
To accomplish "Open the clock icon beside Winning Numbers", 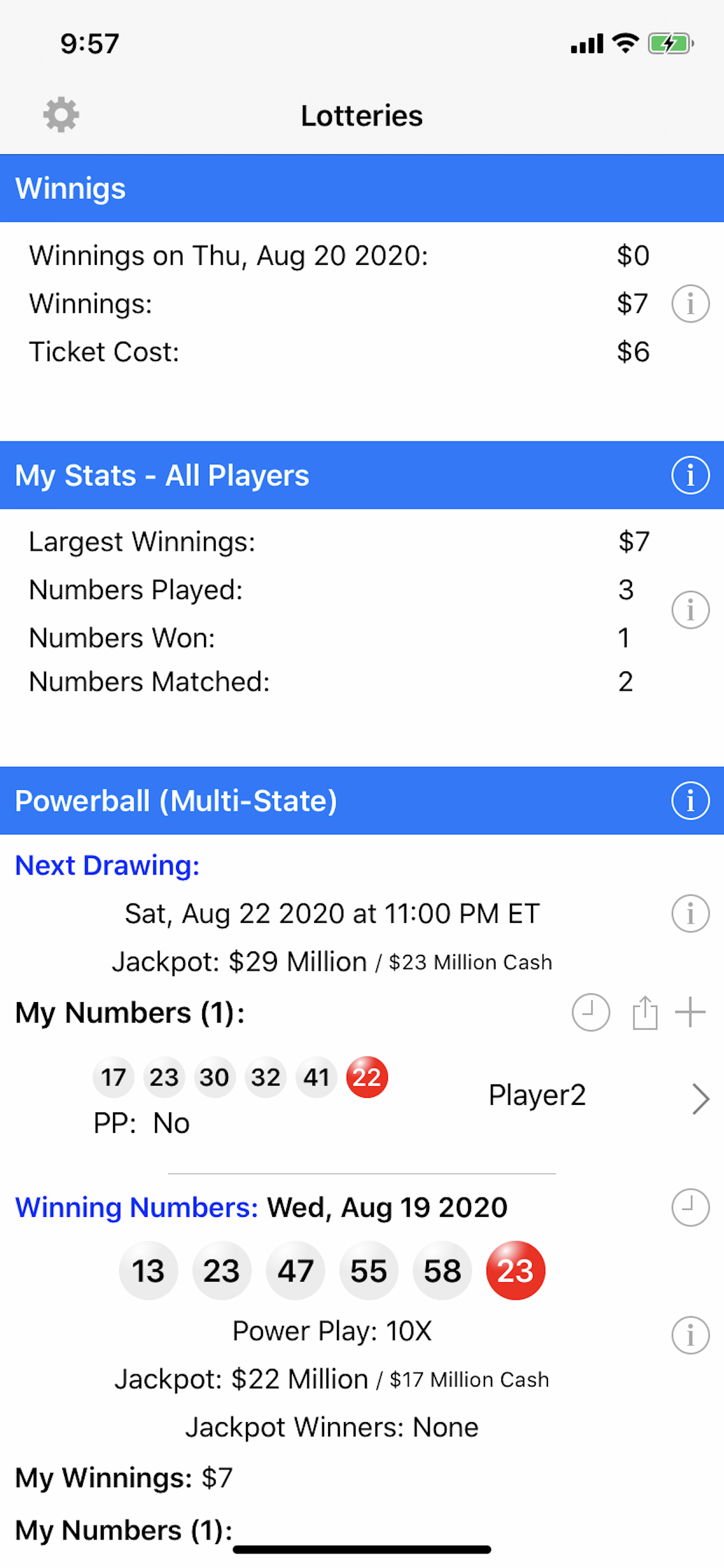I will point(690,1207).
